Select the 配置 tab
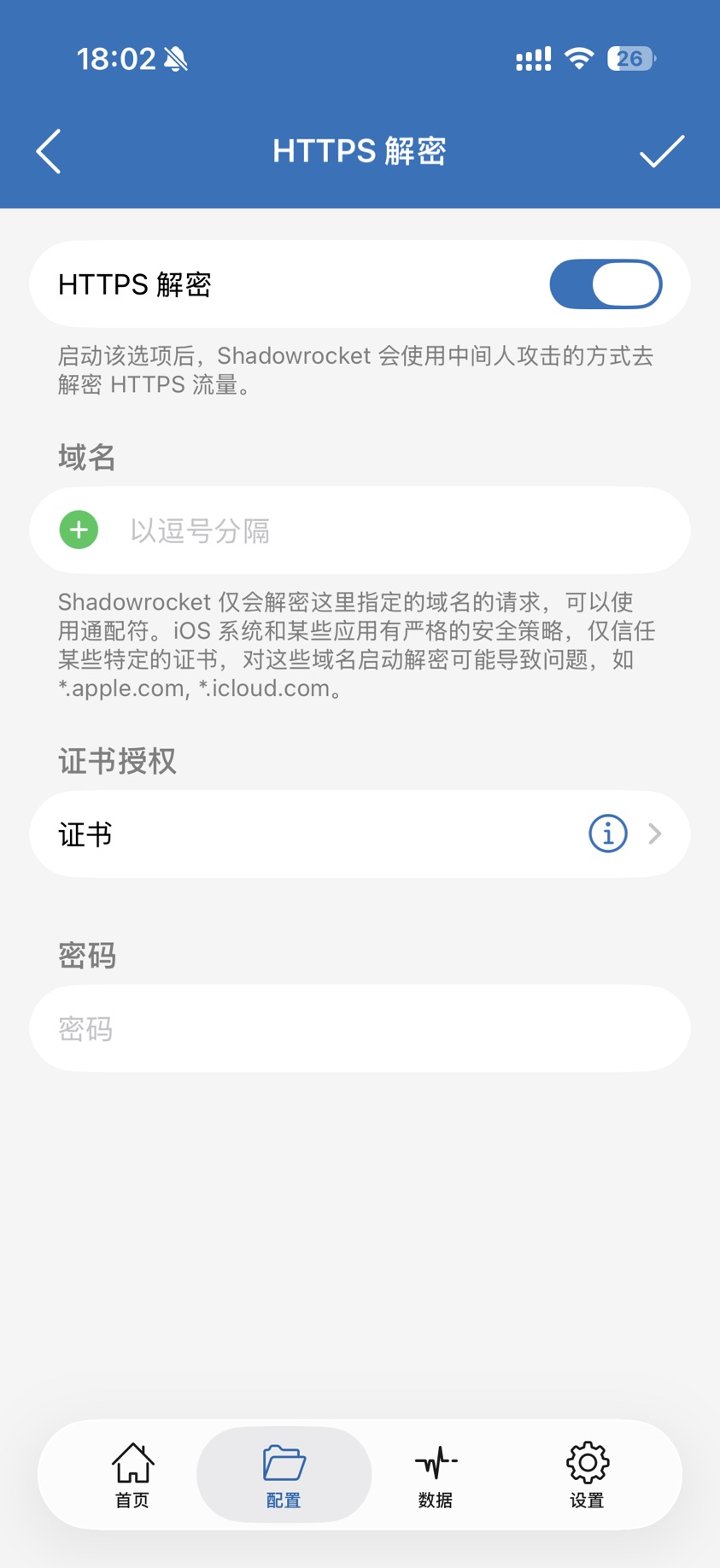720x1568 pixels. tap(284, 1475)
